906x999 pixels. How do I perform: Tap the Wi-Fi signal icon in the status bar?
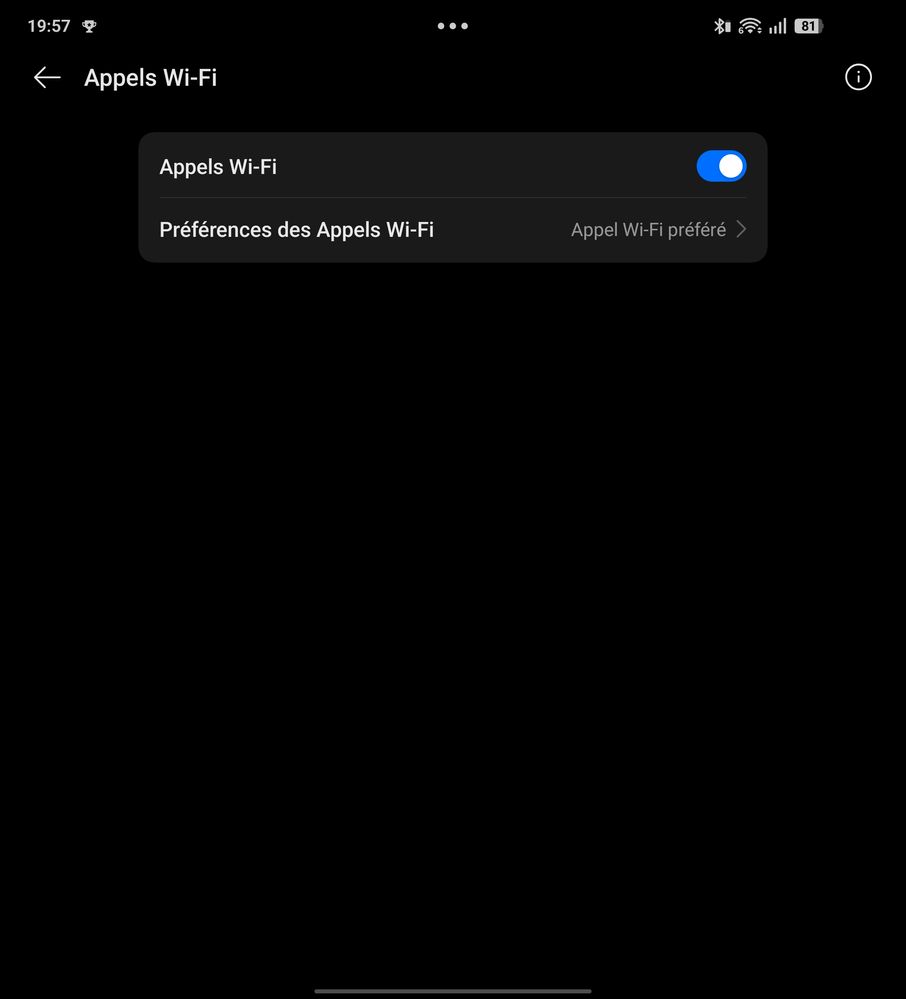point(749,26)
